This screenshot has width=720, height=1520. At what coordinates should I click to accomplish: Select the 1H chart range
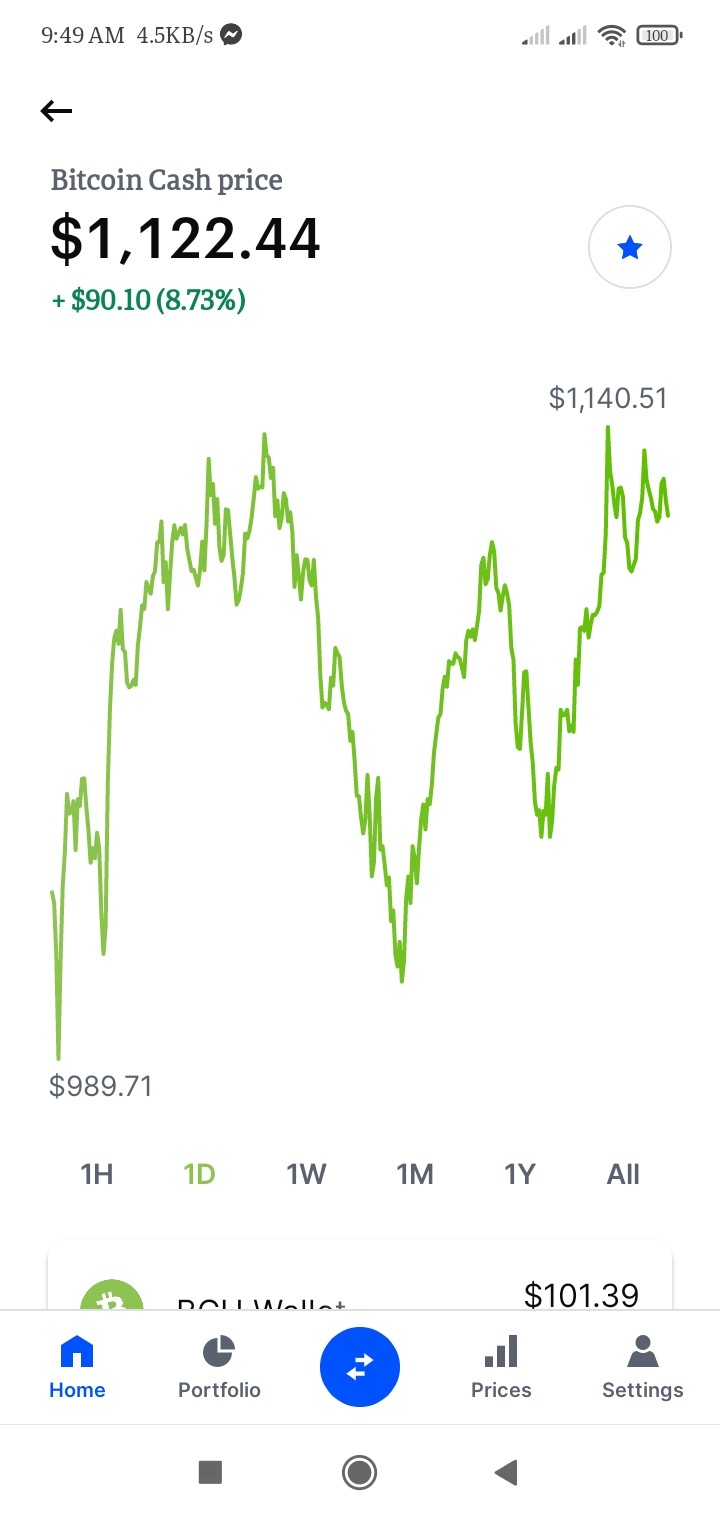(97, 1174)
